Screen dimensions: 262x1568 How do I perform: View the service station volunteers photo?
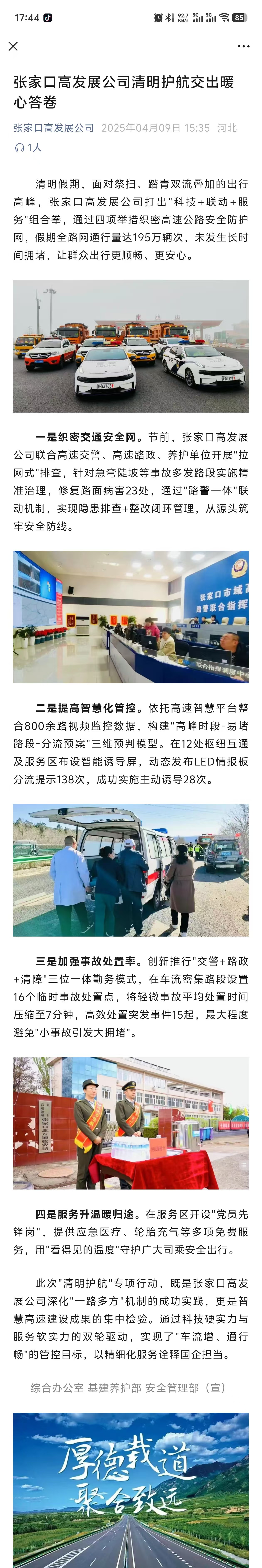click(131, 1123)
